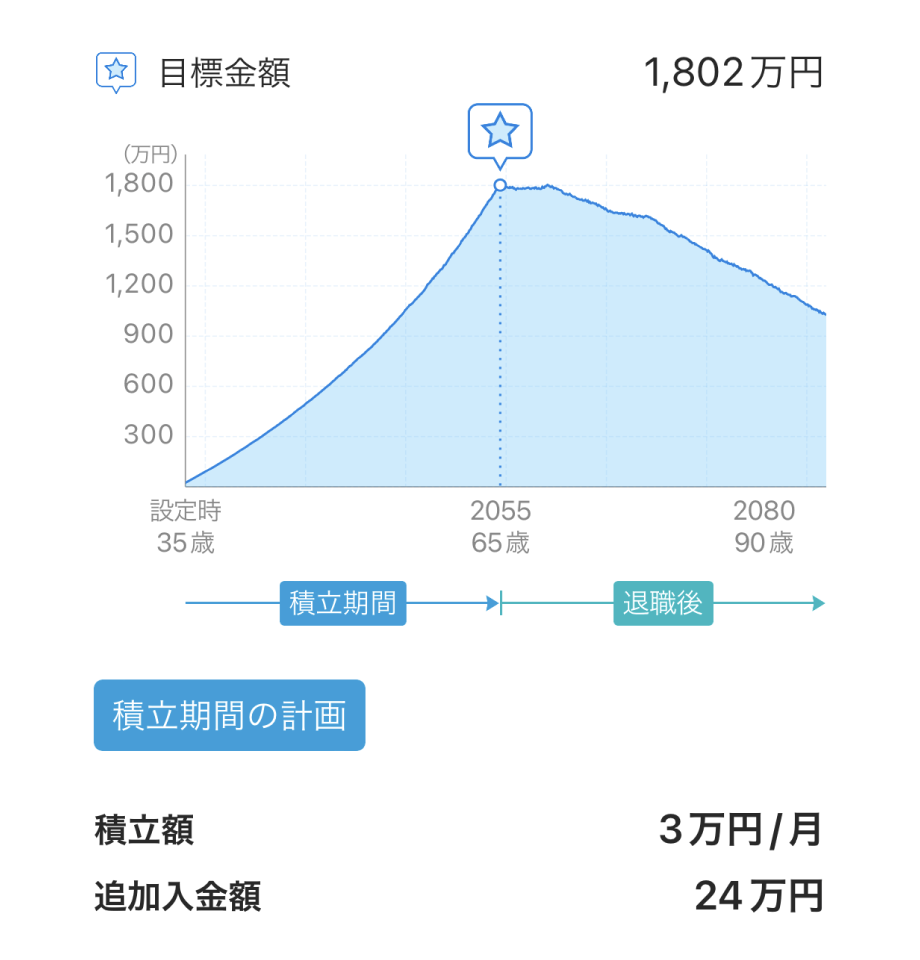The width and height of the screenshot is (920, 960).
Task: Click the star inside the chart tooltip bubble
Action: 499,130
